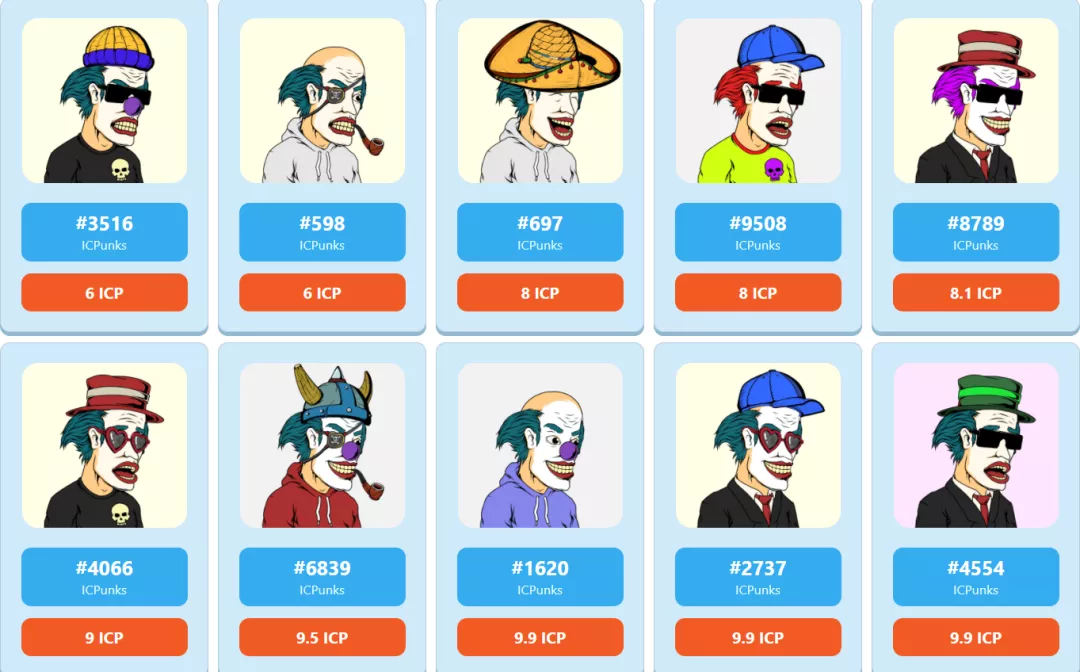Tap the 6 ICP button for #3516
Screen dimensions: 1080x672
tap(104, 293)
